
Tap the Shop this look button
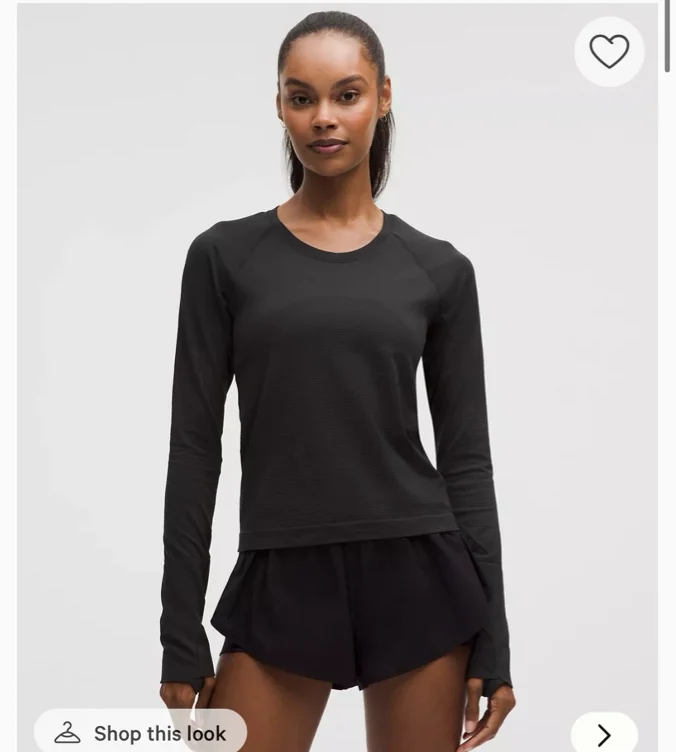point(140,730)
